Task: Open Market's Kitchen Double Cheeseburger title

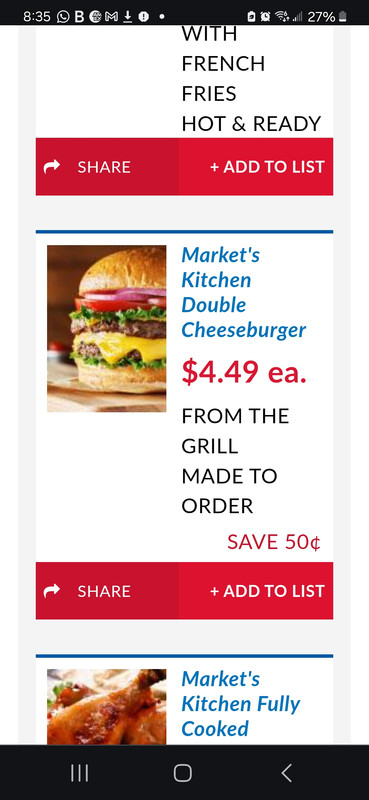Action: click(243, 292)
